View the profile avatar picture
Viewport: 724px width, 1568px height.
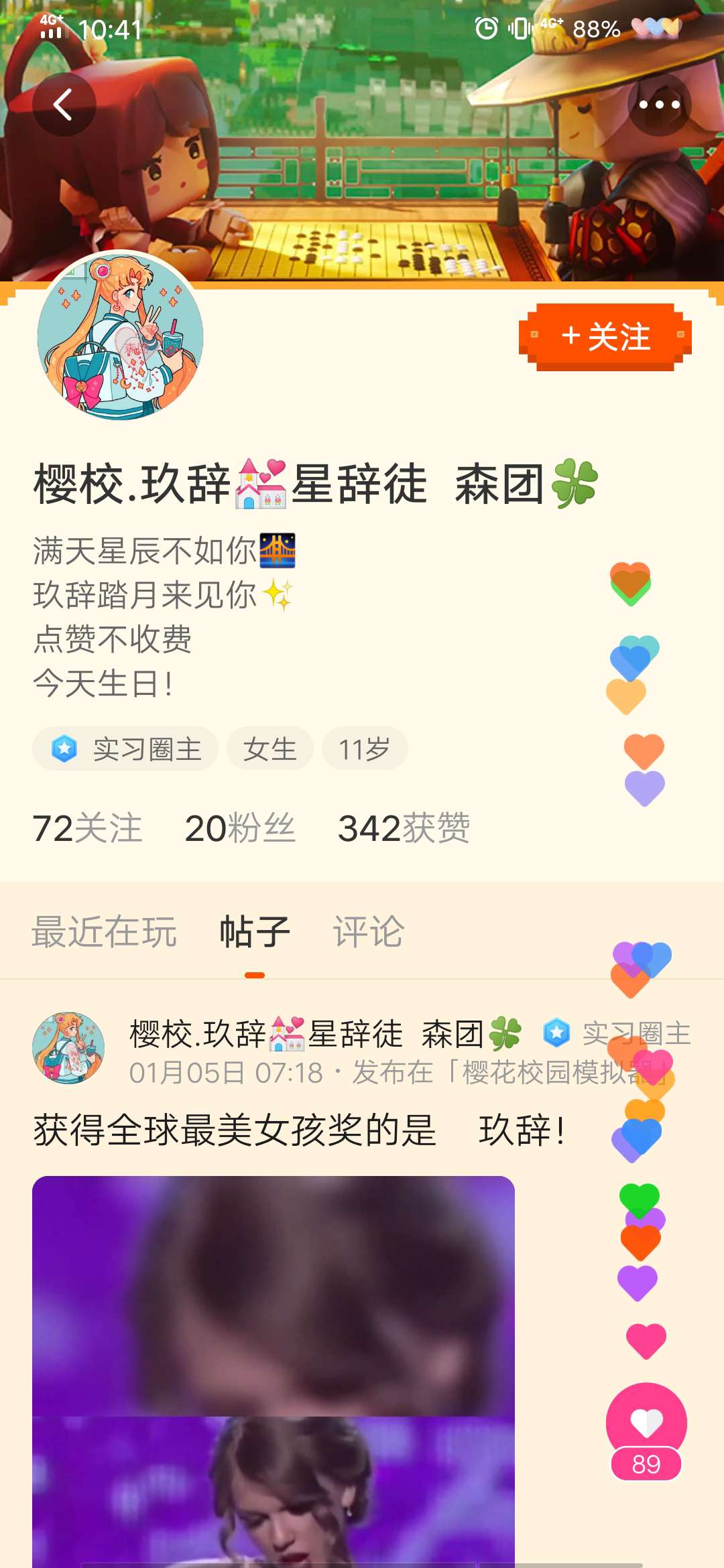121,336
